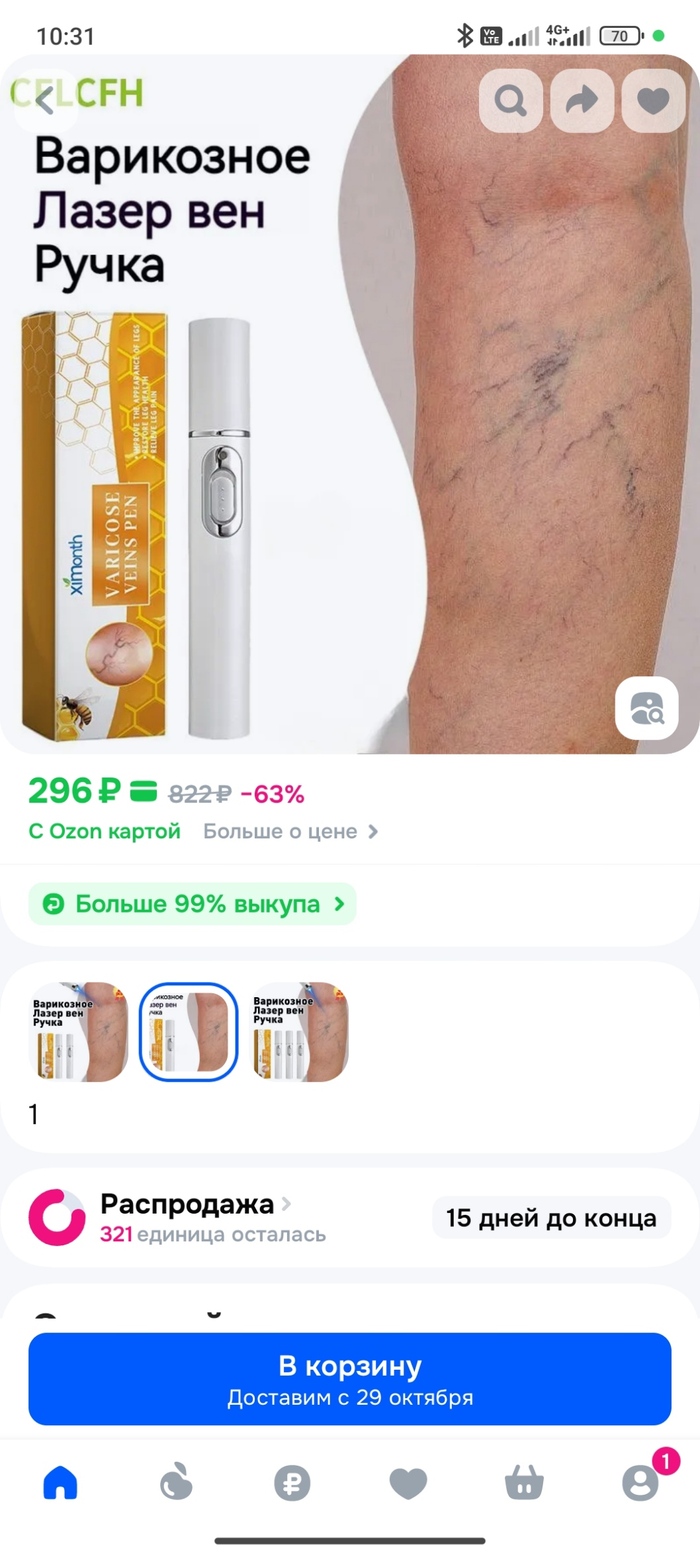Open the Fresh apple tab
This screenshot has width=700, height=1555.
point(176,1483)
